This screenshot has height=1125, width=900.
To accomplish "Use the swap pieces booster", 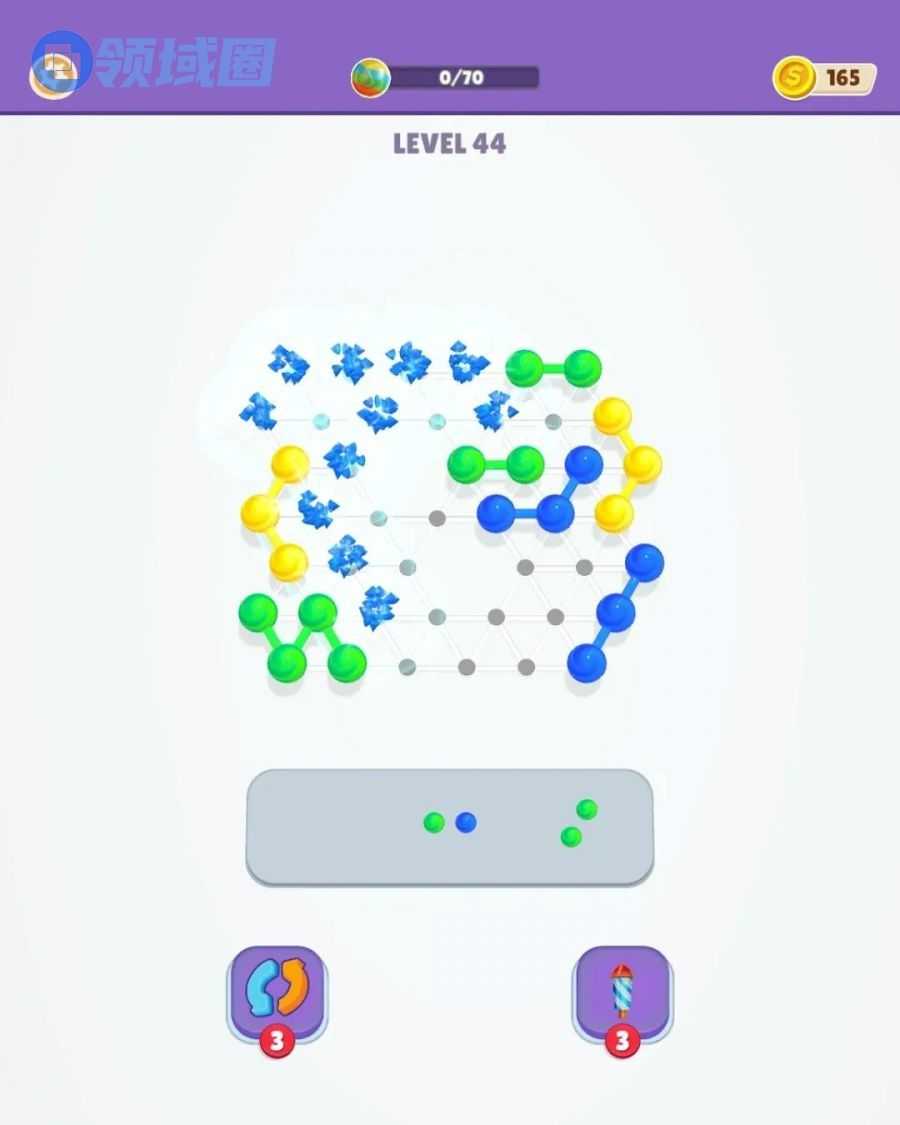I will (277, 992).
